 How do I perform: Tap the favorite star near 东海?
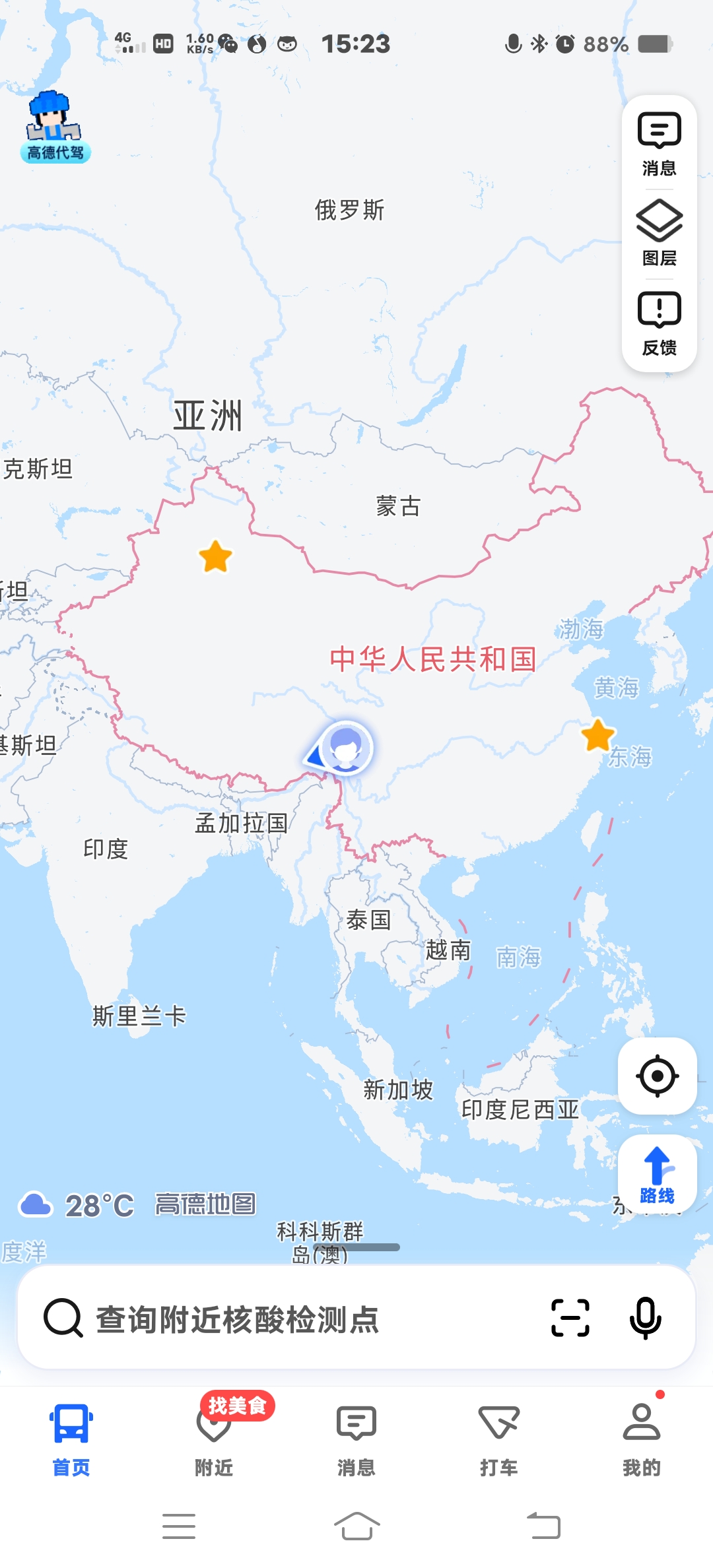tap(597, 735)
